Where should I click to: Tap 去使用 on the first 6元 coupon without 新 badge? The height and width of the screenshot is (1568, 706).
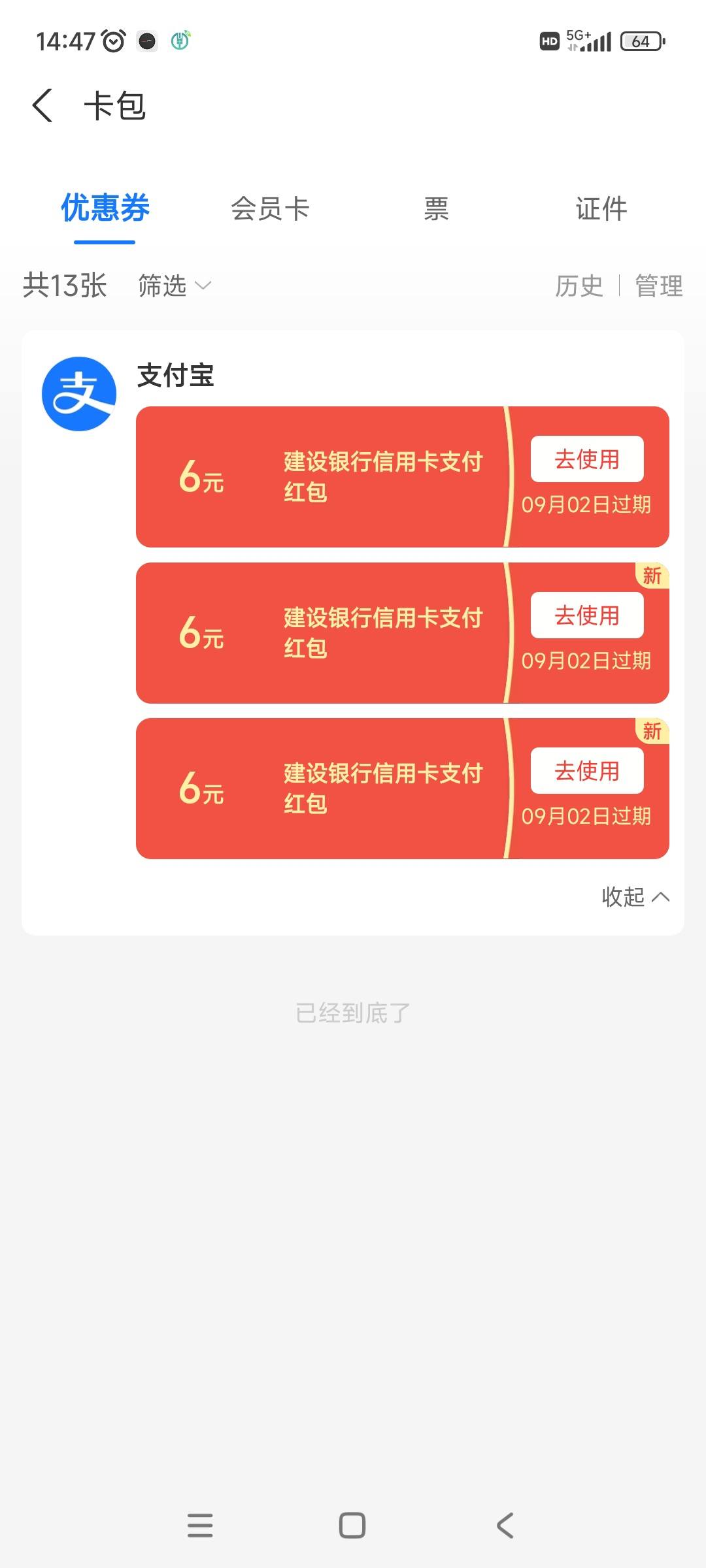pyautogui.click(x=587, y=459)
